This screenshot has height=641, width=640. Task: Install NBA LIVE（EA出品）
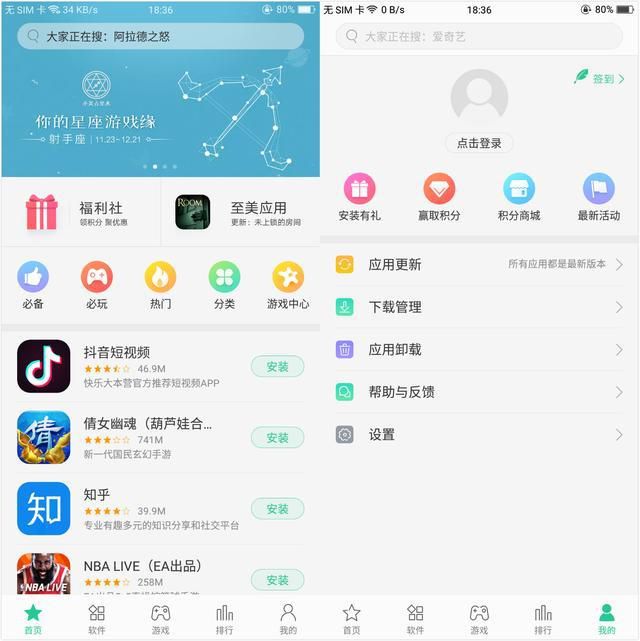point(277,580)
